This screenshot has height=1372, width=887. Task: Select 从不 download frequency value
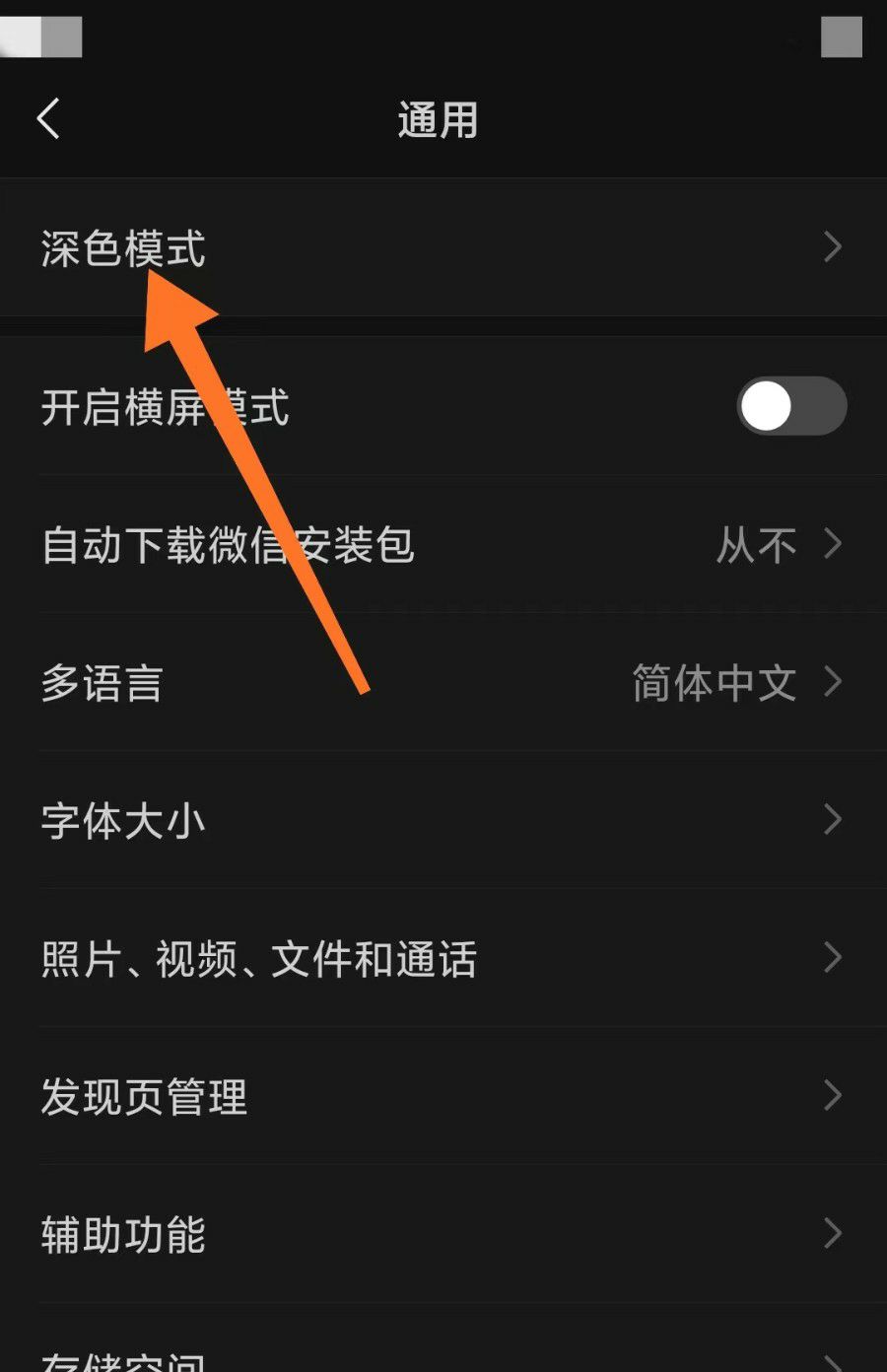tap(753, 545)
